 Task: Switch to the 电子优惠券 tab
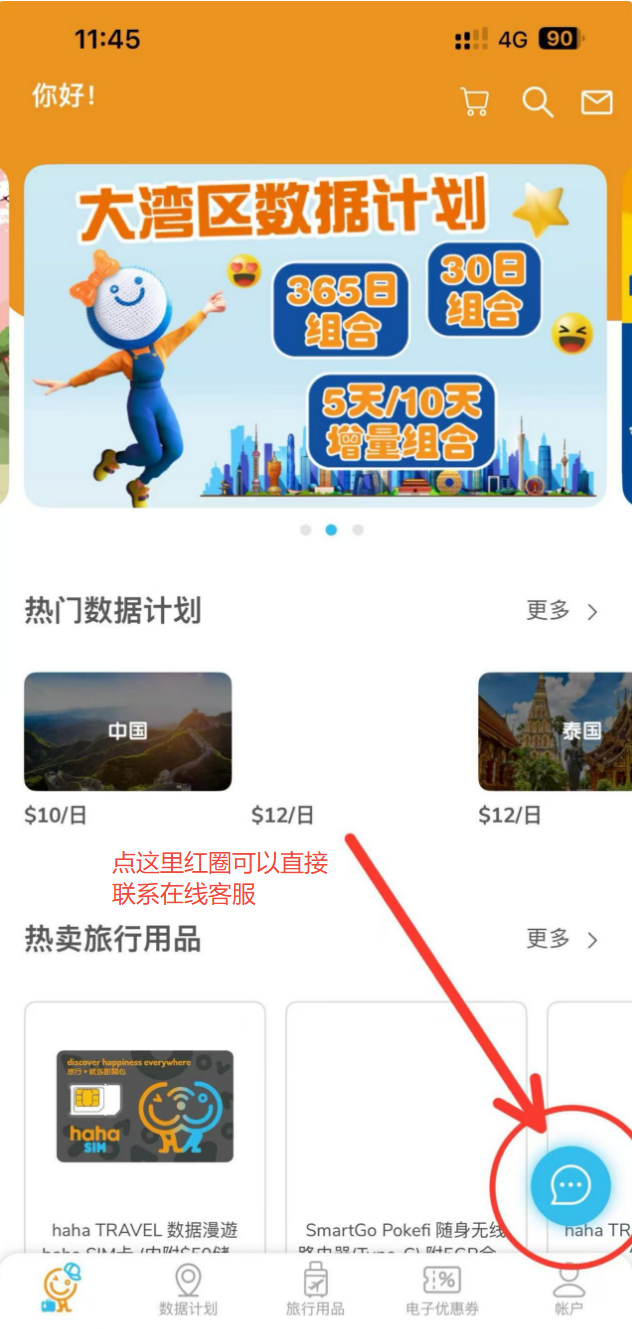coord(442,1290)
